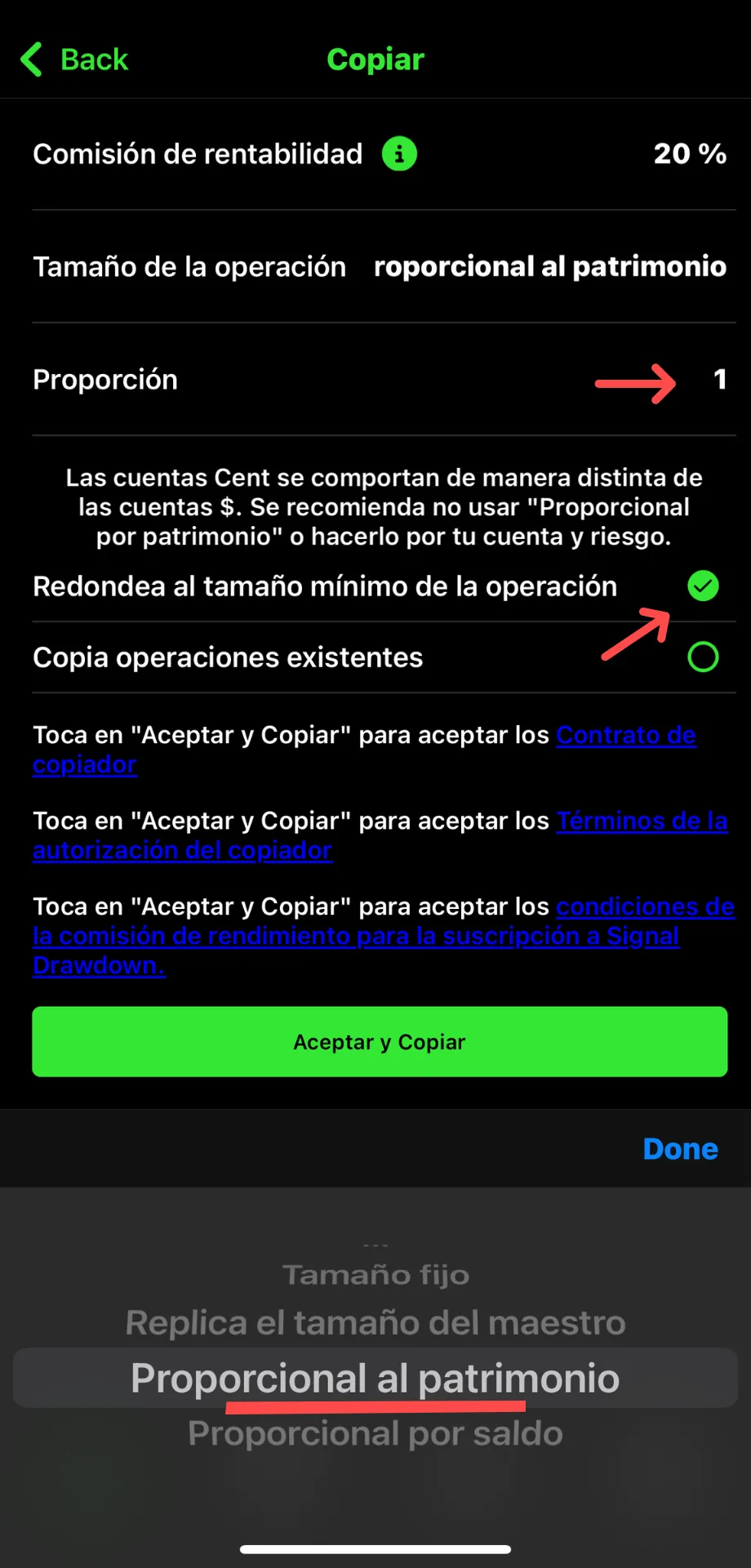Go back using the Back button
The image size is (751, 1568).
click(x=74, y=60)
